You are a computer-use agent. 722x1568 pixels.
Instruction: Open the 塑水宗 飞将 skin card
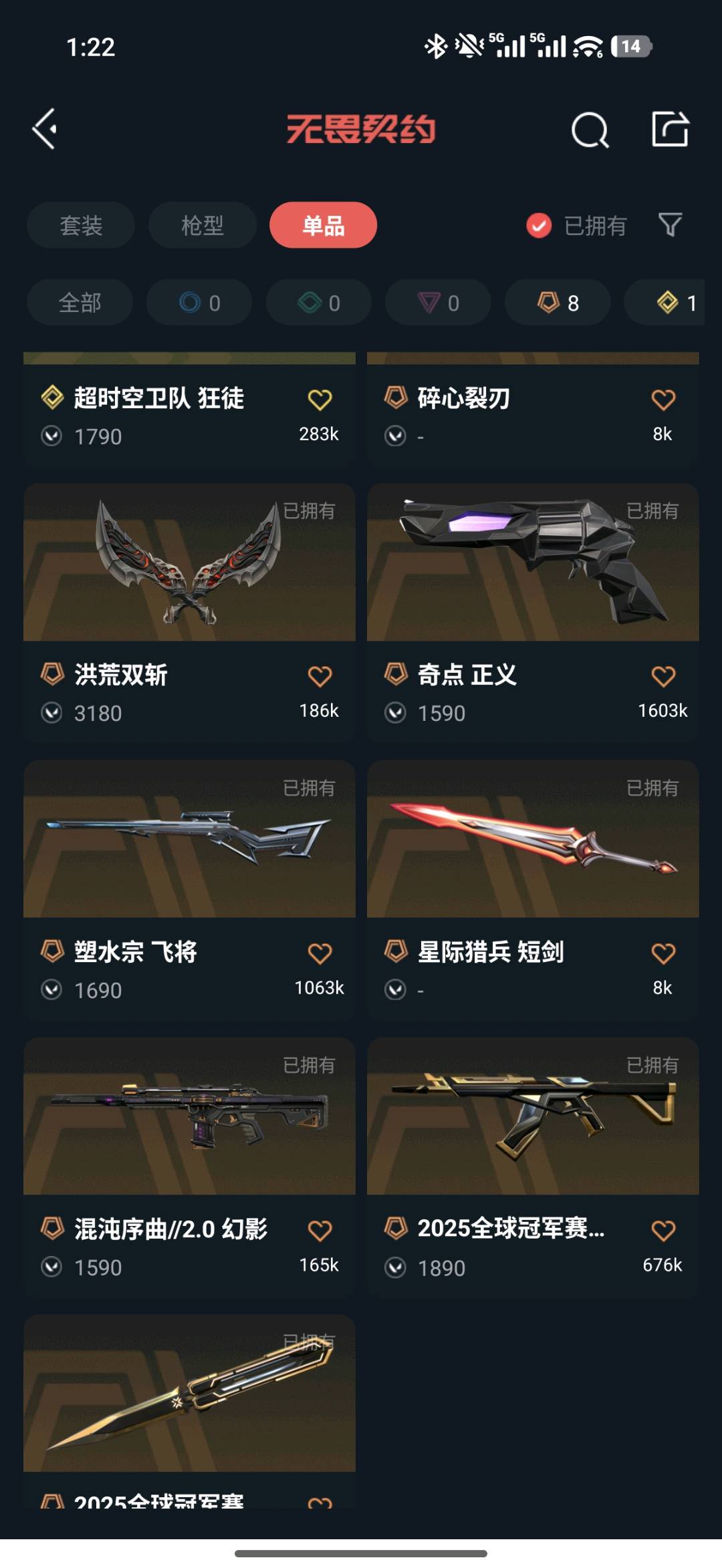(189, 889)
